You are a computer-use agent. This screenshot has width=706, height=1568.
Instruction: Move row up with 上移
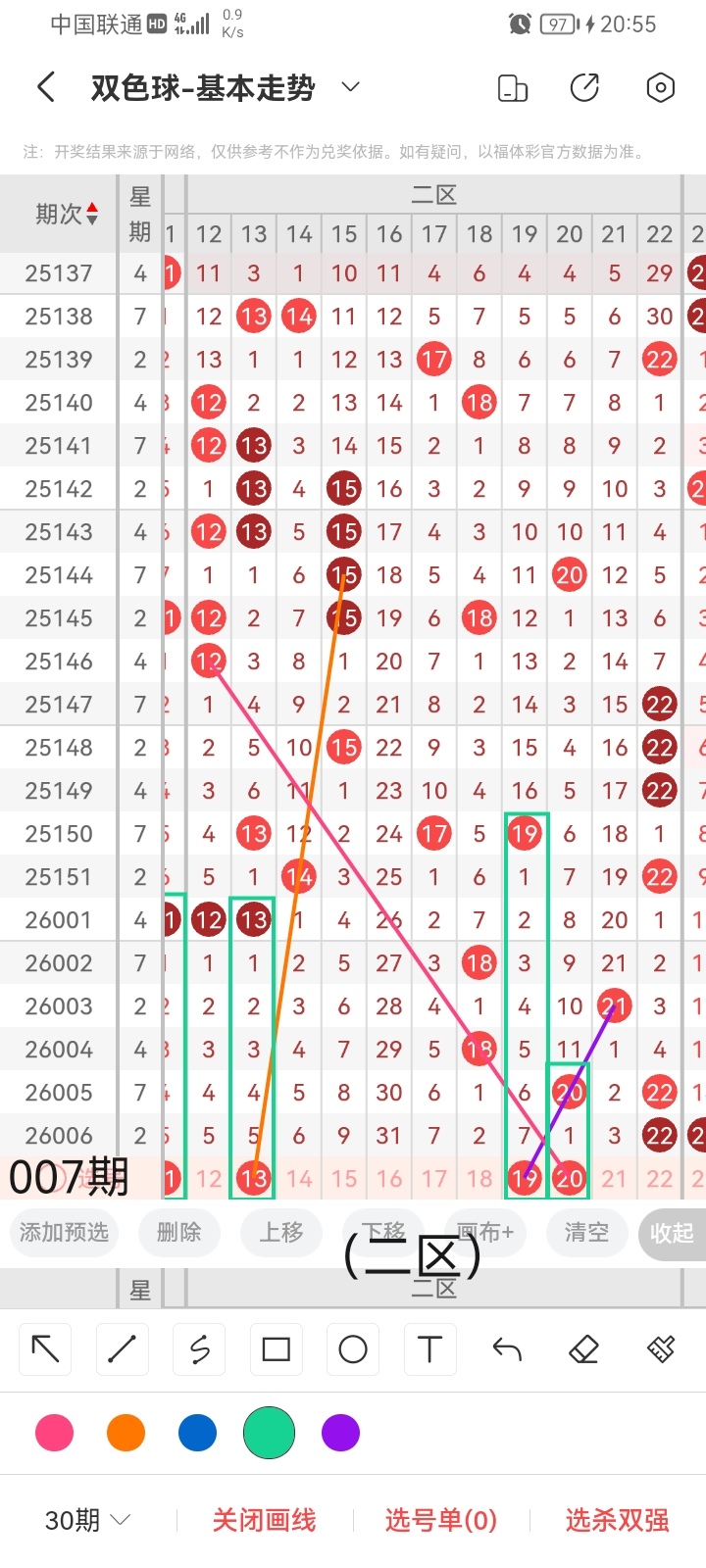pos(281,1233)
